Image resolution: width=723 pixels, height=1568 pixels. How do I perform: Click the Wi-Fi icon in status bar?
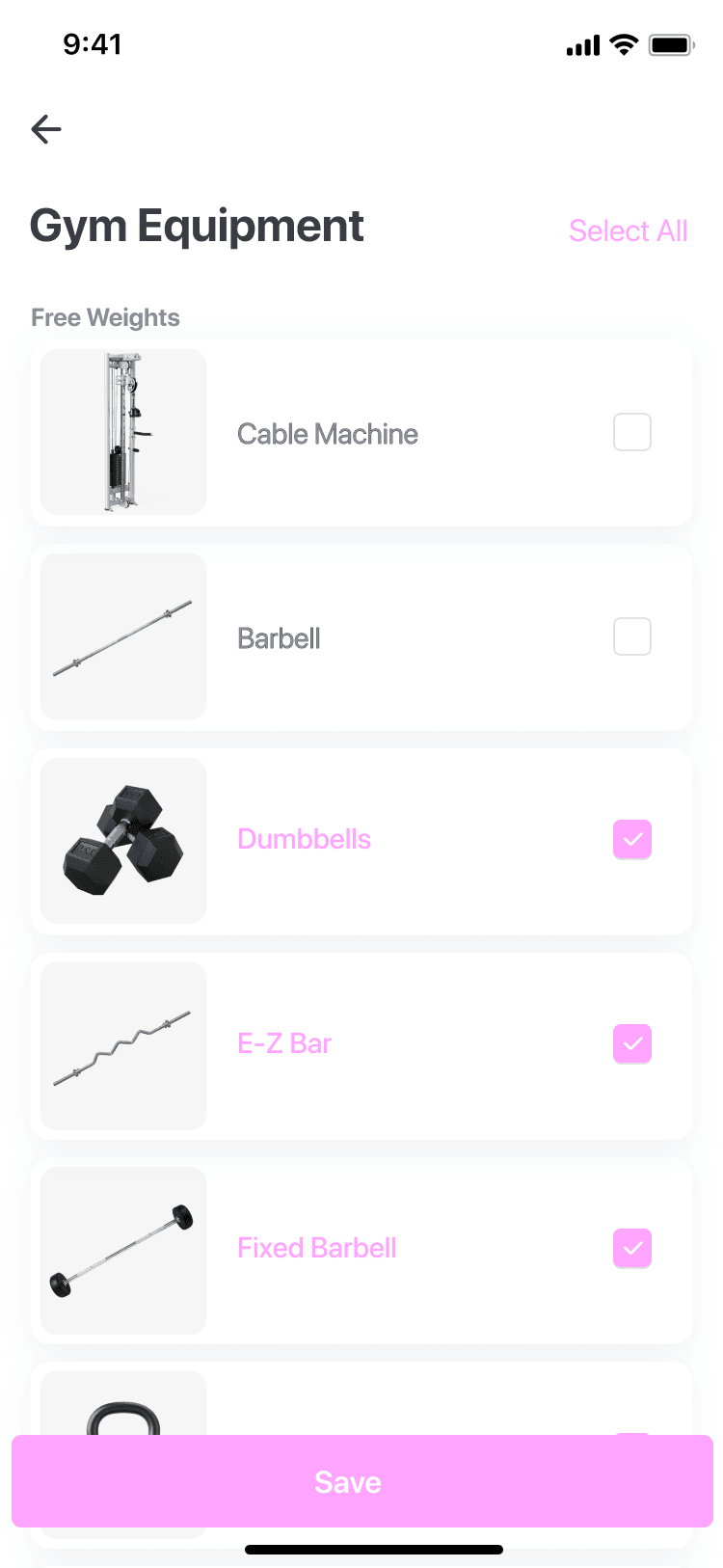(622, 43)
